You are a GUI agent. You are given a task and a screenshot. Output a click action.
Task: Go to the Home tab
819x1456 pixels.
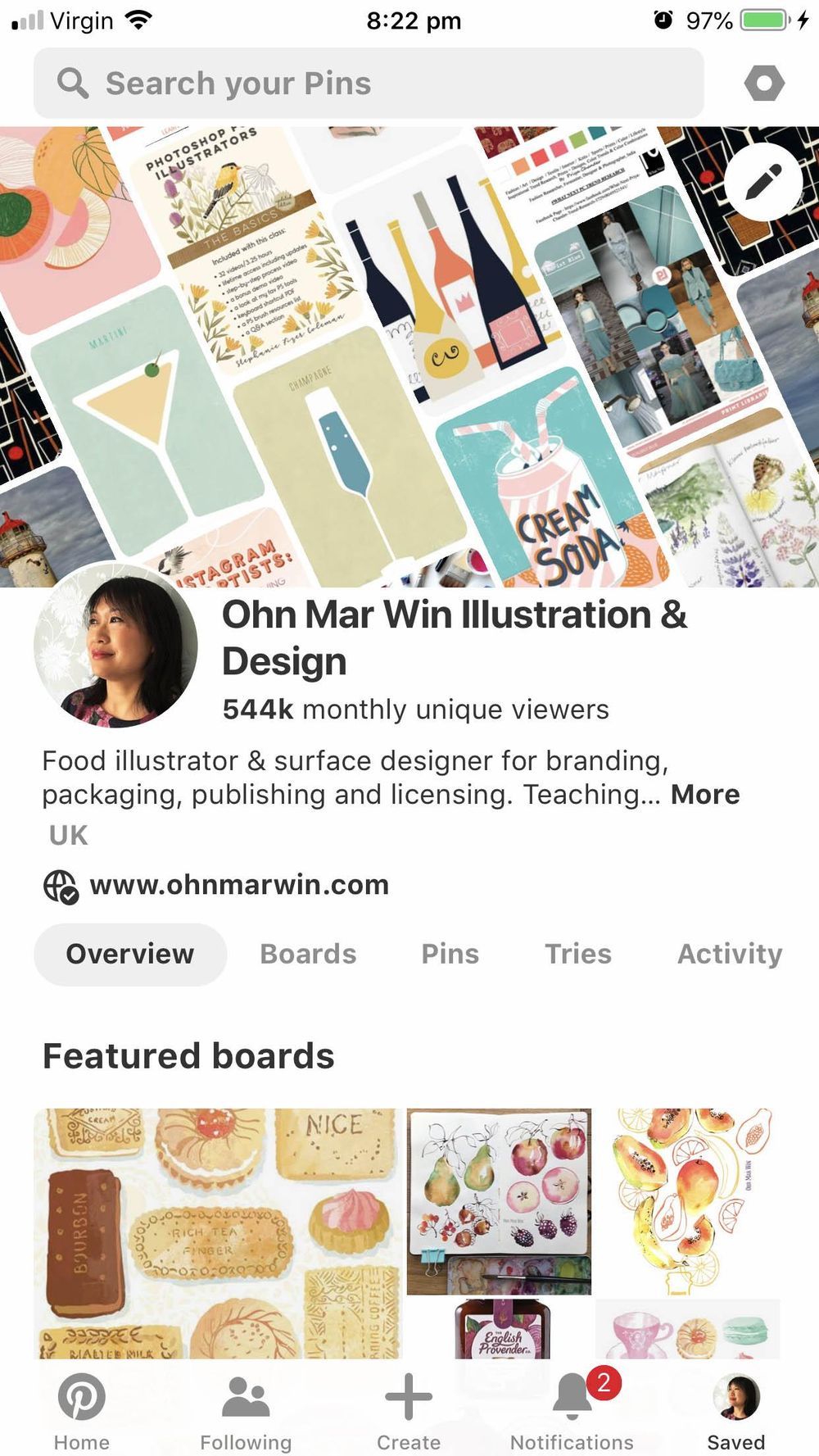click(82, 1409)
